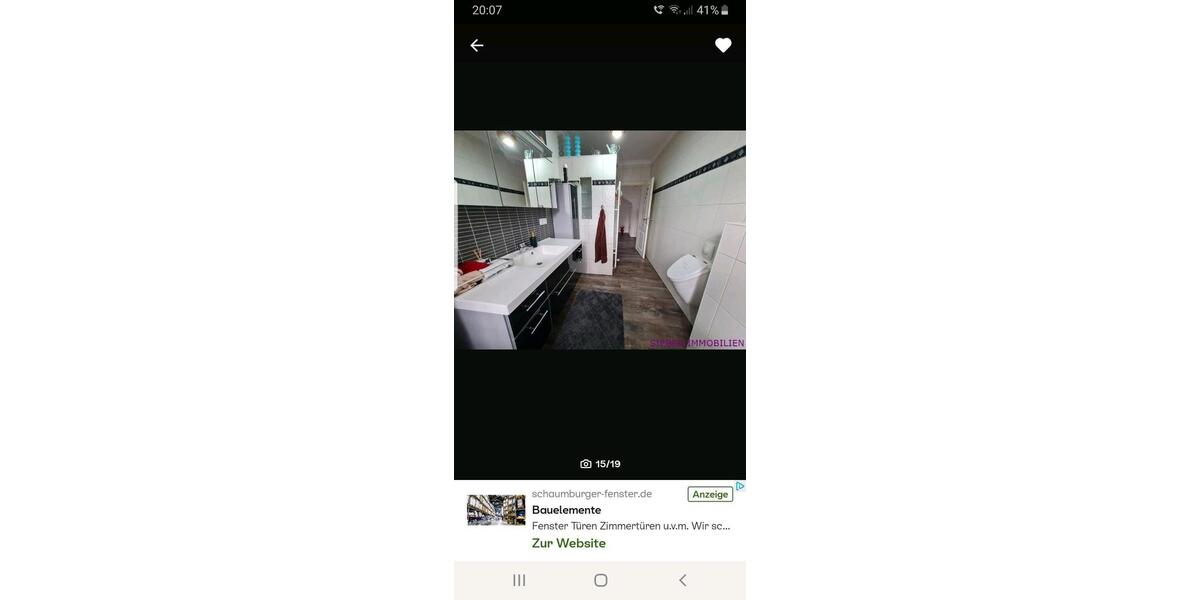Screen dimensions: 1200x600
Task: Open the ad info icon beside Anzeige
Action: pyautogui.click(x=740, y=487)
